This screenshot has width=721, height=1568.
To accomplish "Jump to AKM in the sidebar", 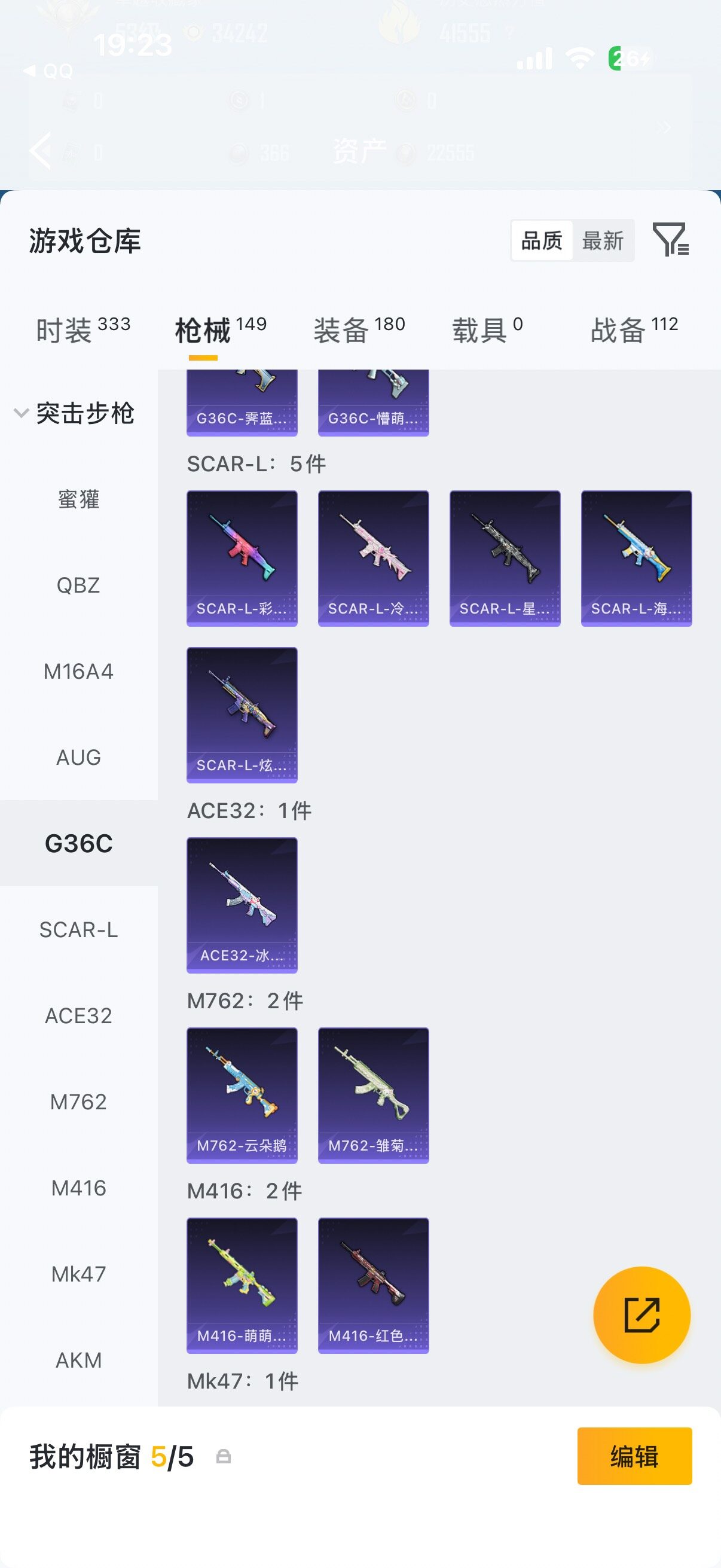I will 78,1360.
